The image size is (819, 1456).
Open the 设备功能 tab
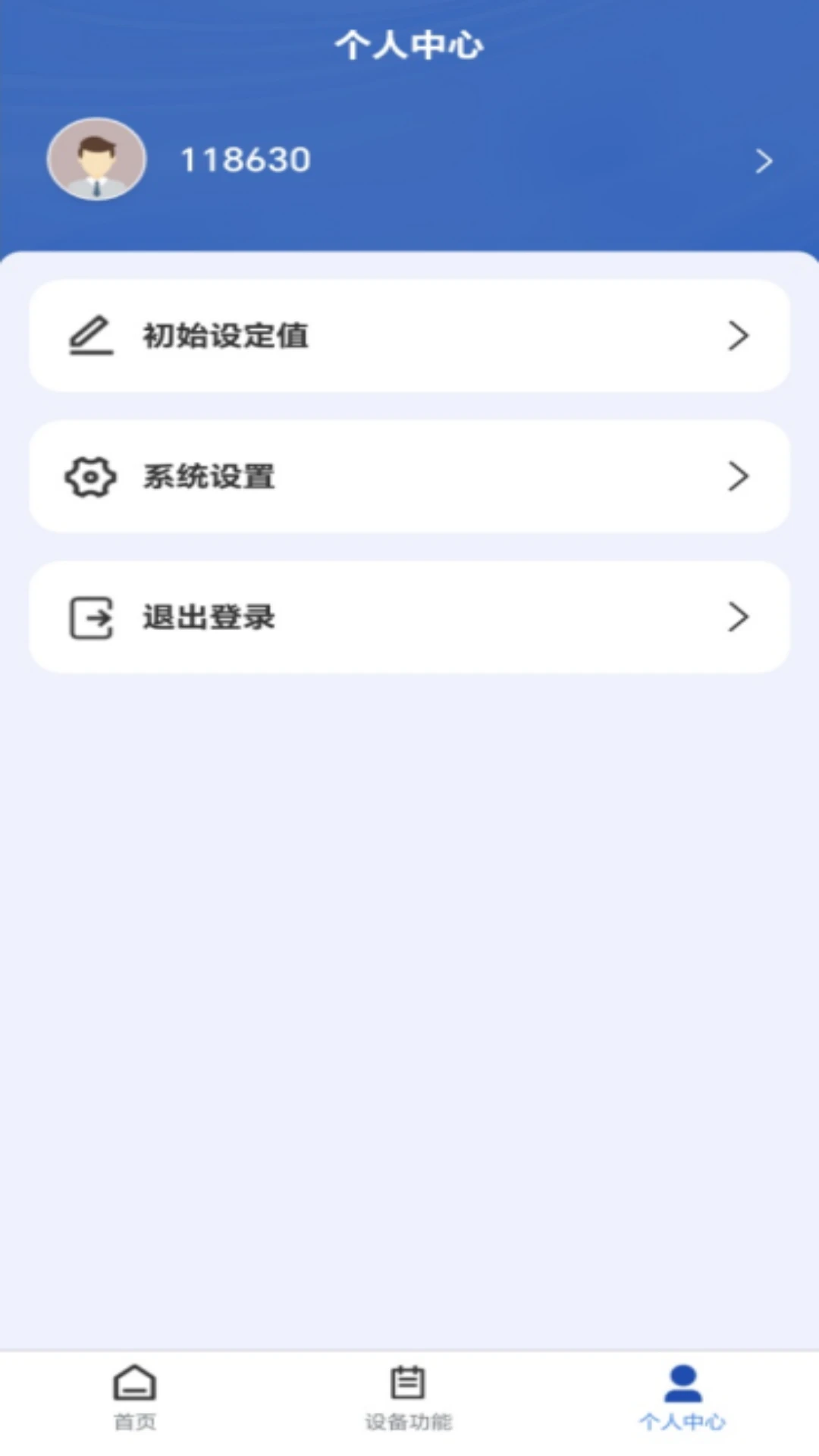pyautogui.click(x=409, y=1407)
